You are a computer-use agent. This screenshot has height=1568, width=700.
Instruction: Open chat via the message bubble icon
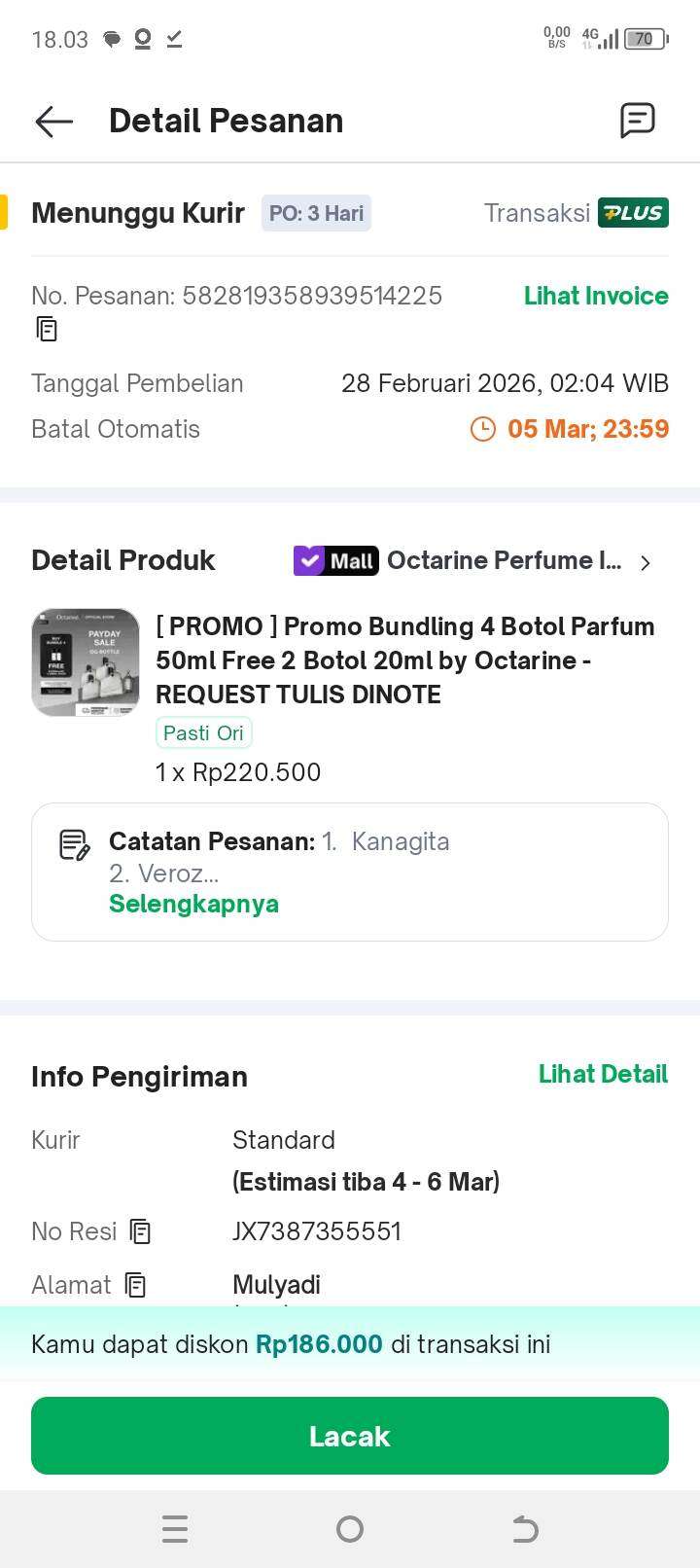pos(639,120)
